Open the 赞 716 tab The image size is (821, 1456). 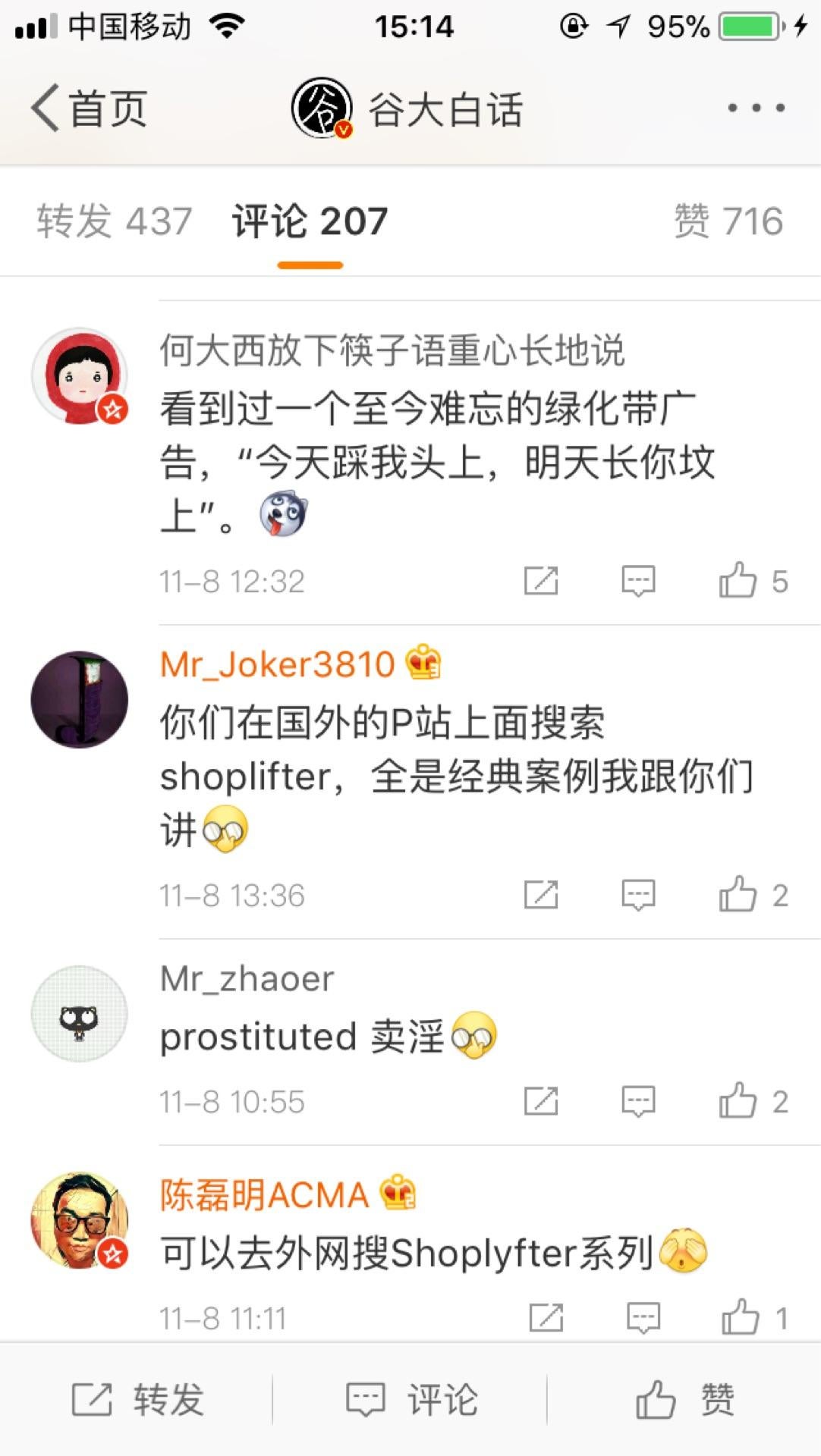[728, 221]
